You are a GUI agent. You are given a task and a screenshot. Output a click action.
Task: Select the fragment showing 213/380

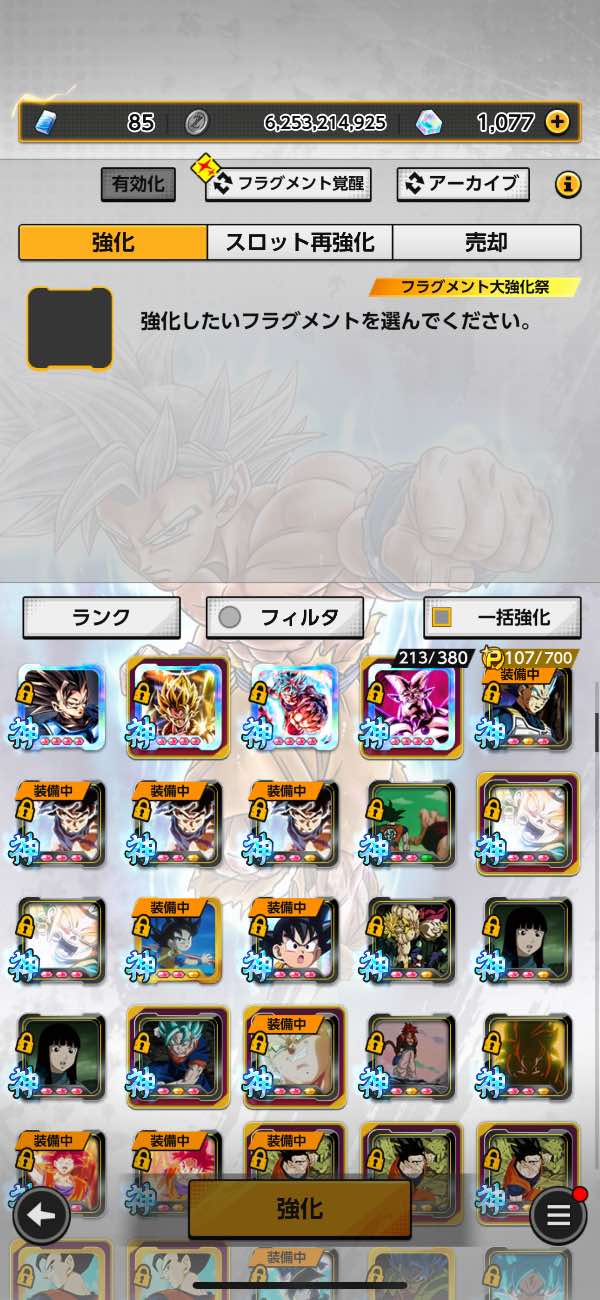(x=412, y=706)
